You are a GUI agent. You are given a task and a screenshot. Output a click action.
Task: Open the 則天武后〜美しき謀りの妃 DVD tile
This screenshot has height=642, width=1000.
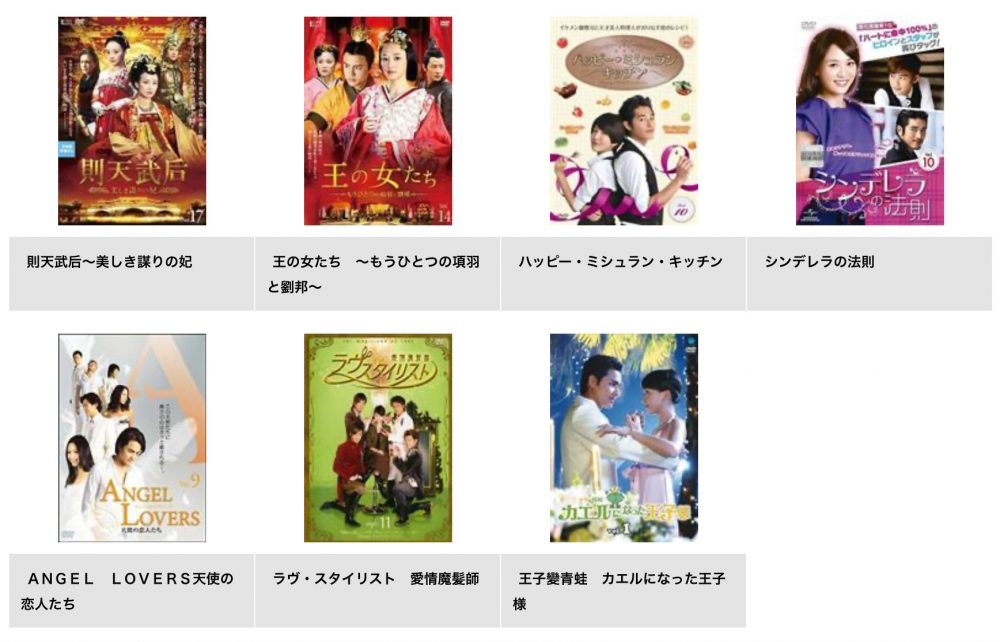(x=132, y=120)
